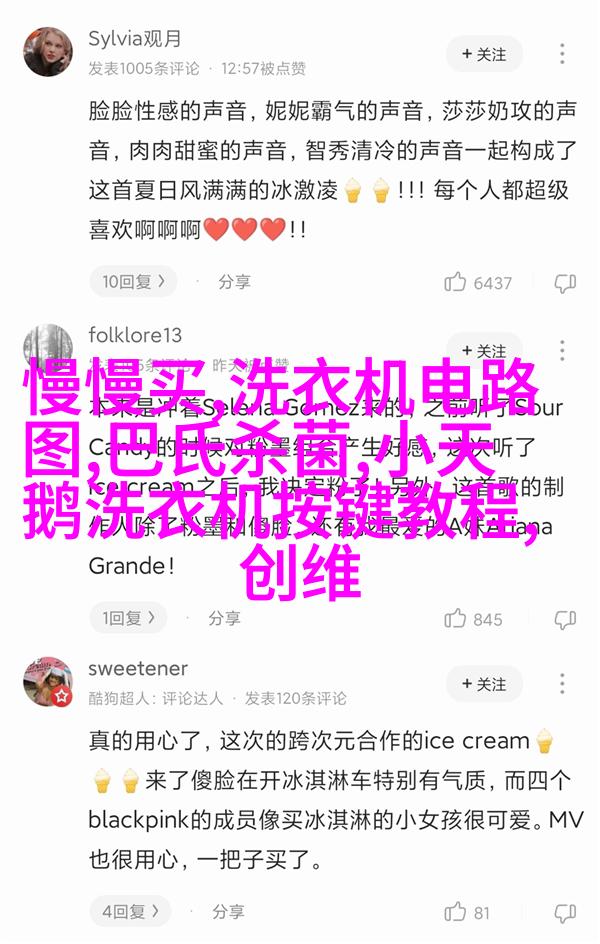View the 4 replies under sweetener's comment

click(x=130, y=911)
